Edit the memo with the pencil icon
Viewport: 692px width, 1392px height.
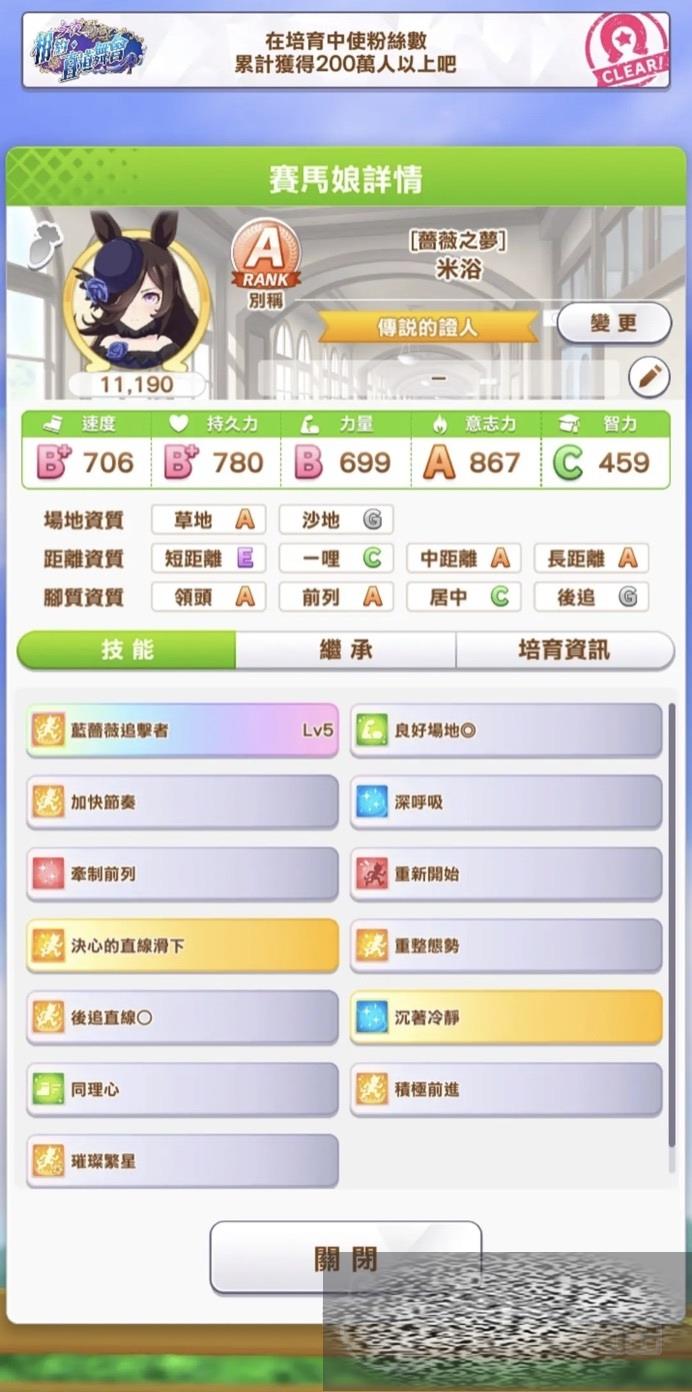pos(648,378)
